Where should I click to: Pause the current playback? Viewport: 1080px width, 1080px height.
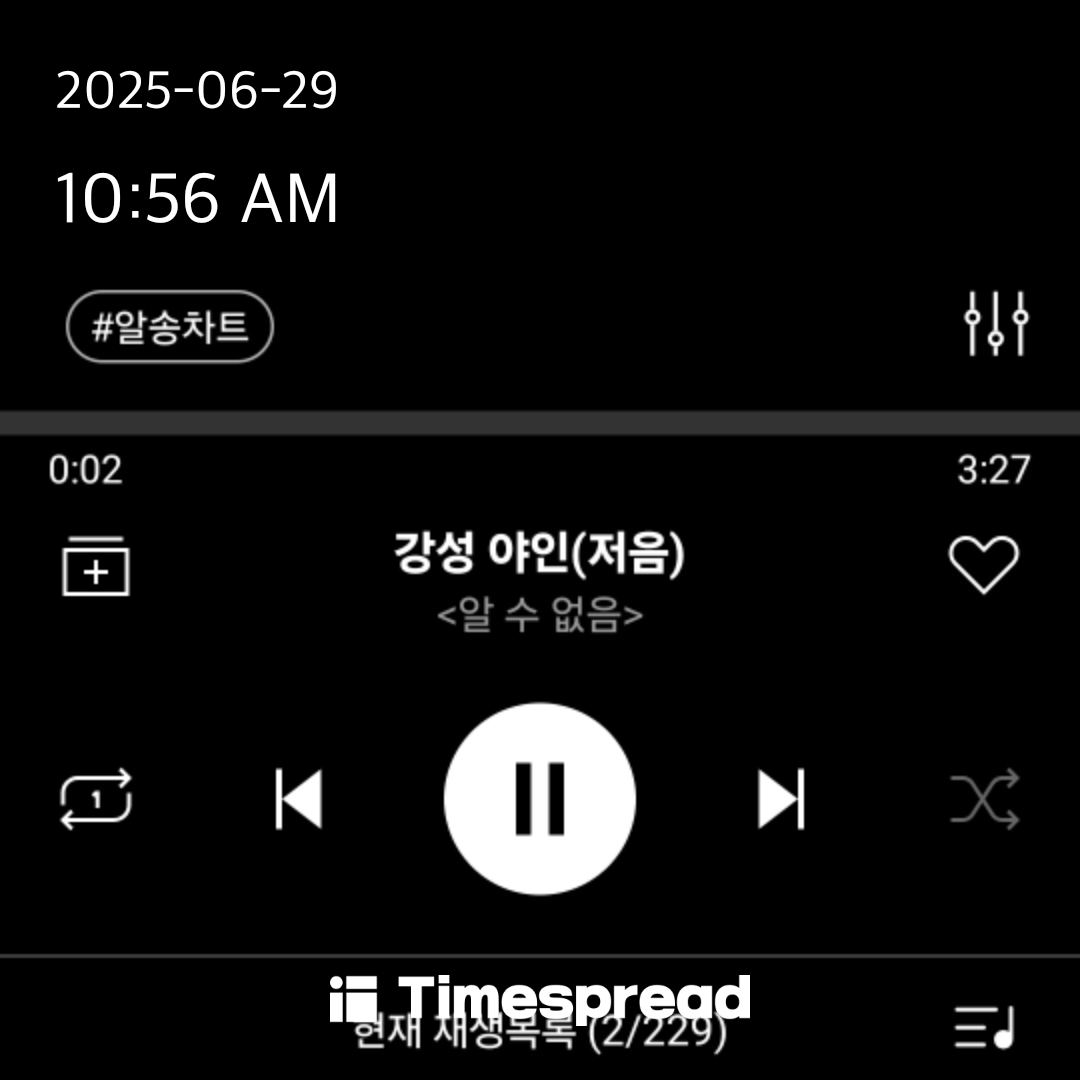[540, 799]
